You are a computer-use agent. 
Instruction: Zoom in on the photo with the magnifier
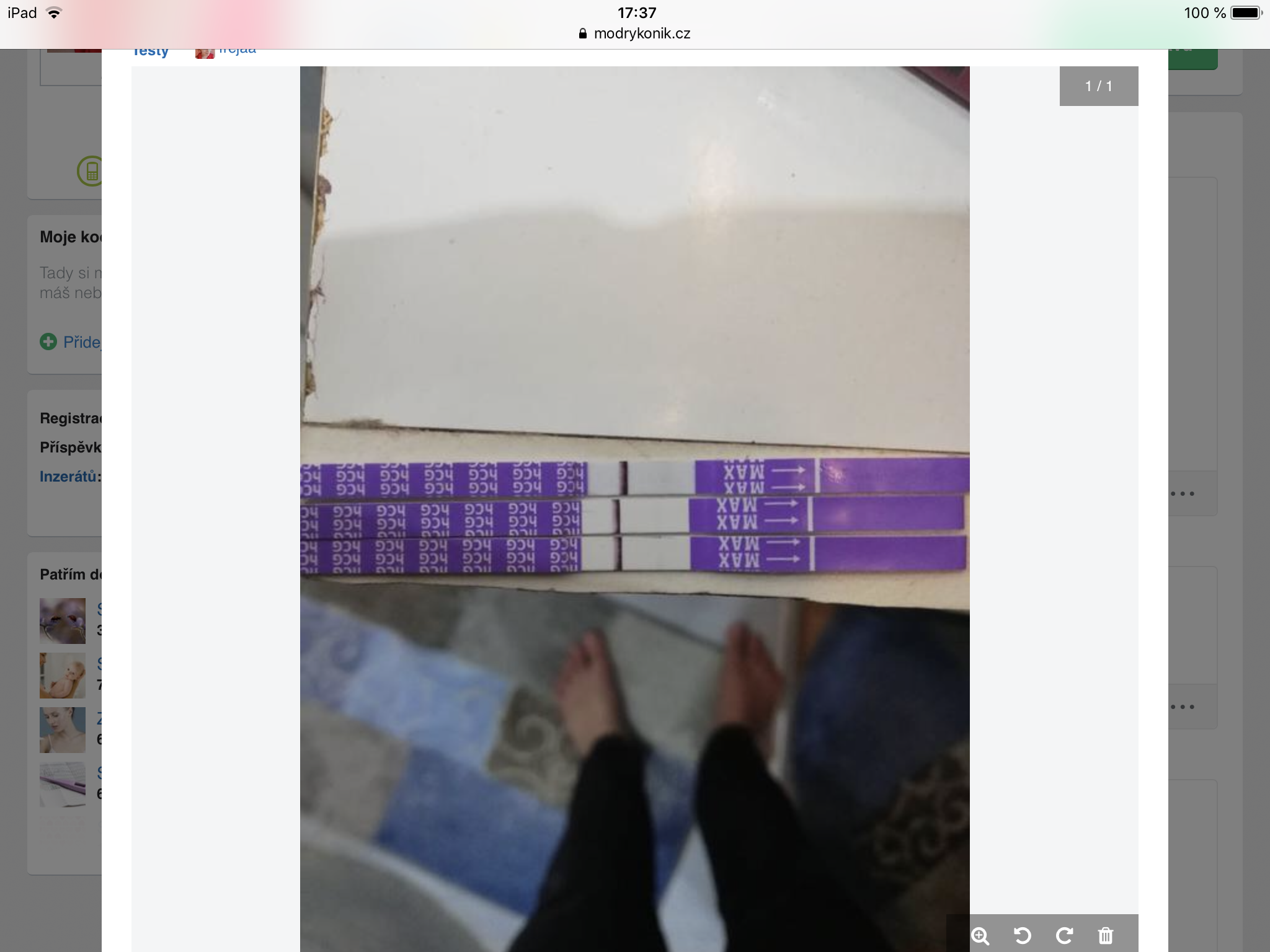tap(980, 935)
